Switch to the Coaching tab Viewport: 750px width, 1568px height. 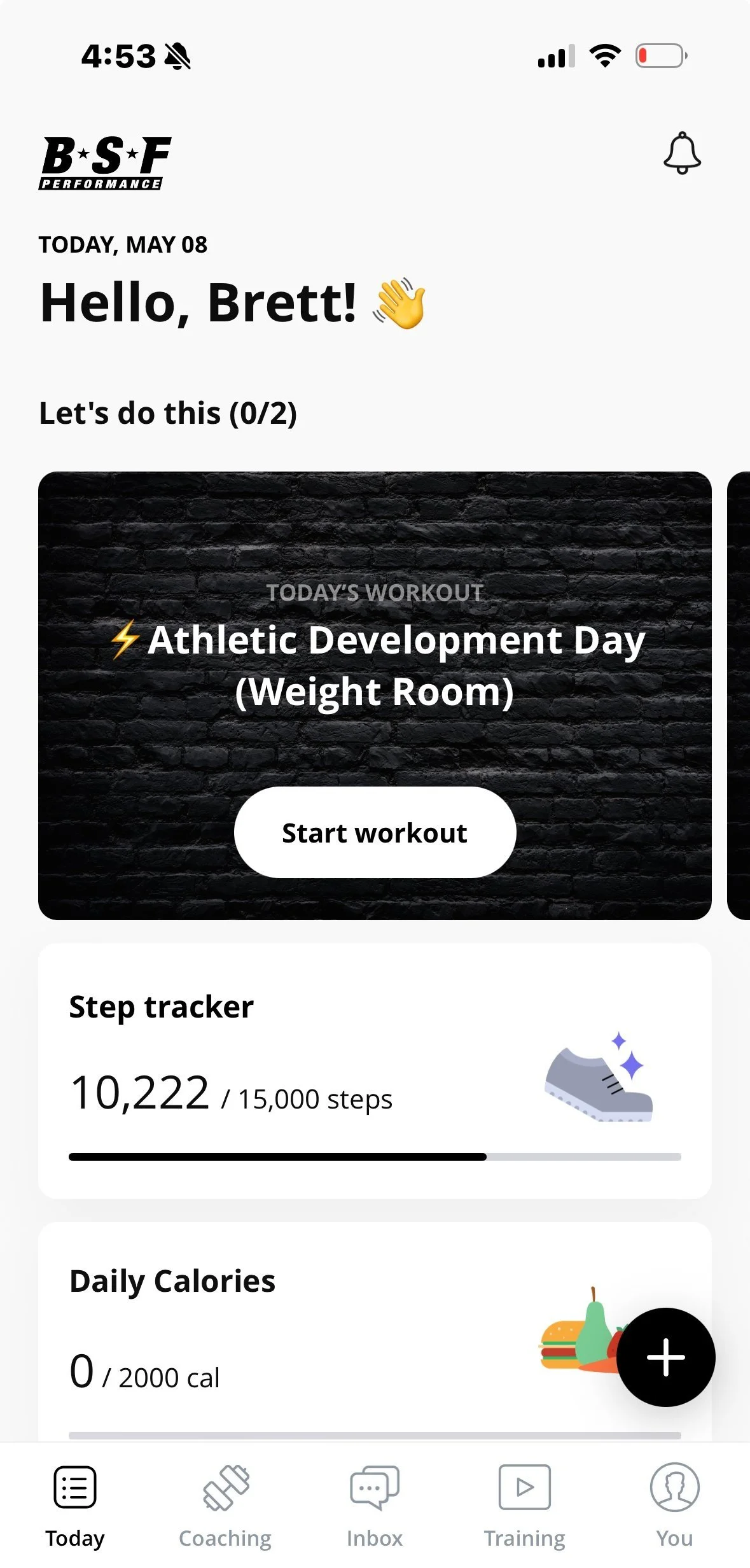pyautogui.click(x=225, y=1506)
